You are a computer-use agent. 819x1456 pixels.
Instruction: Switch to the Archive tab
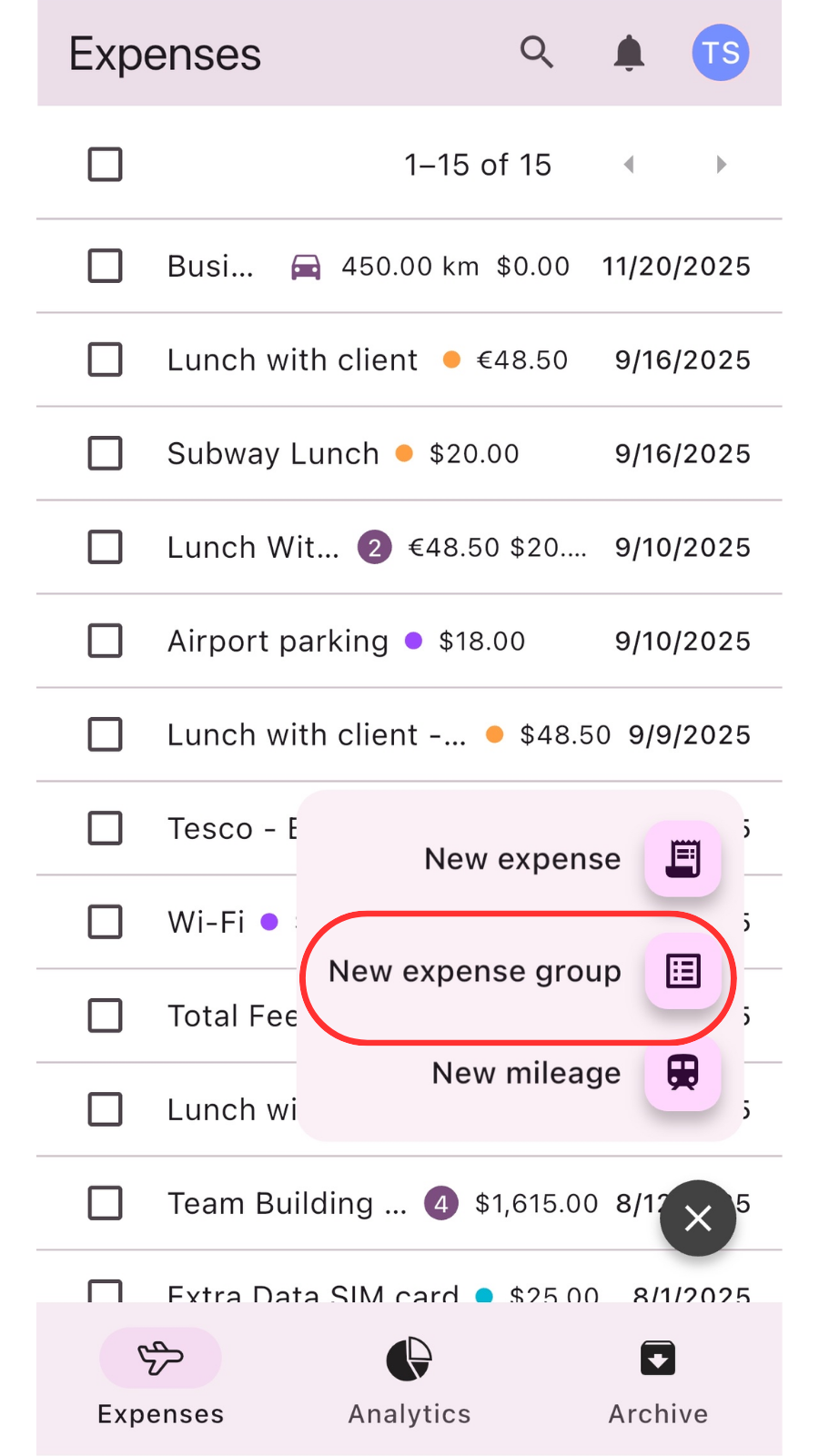pos(658,1380)
